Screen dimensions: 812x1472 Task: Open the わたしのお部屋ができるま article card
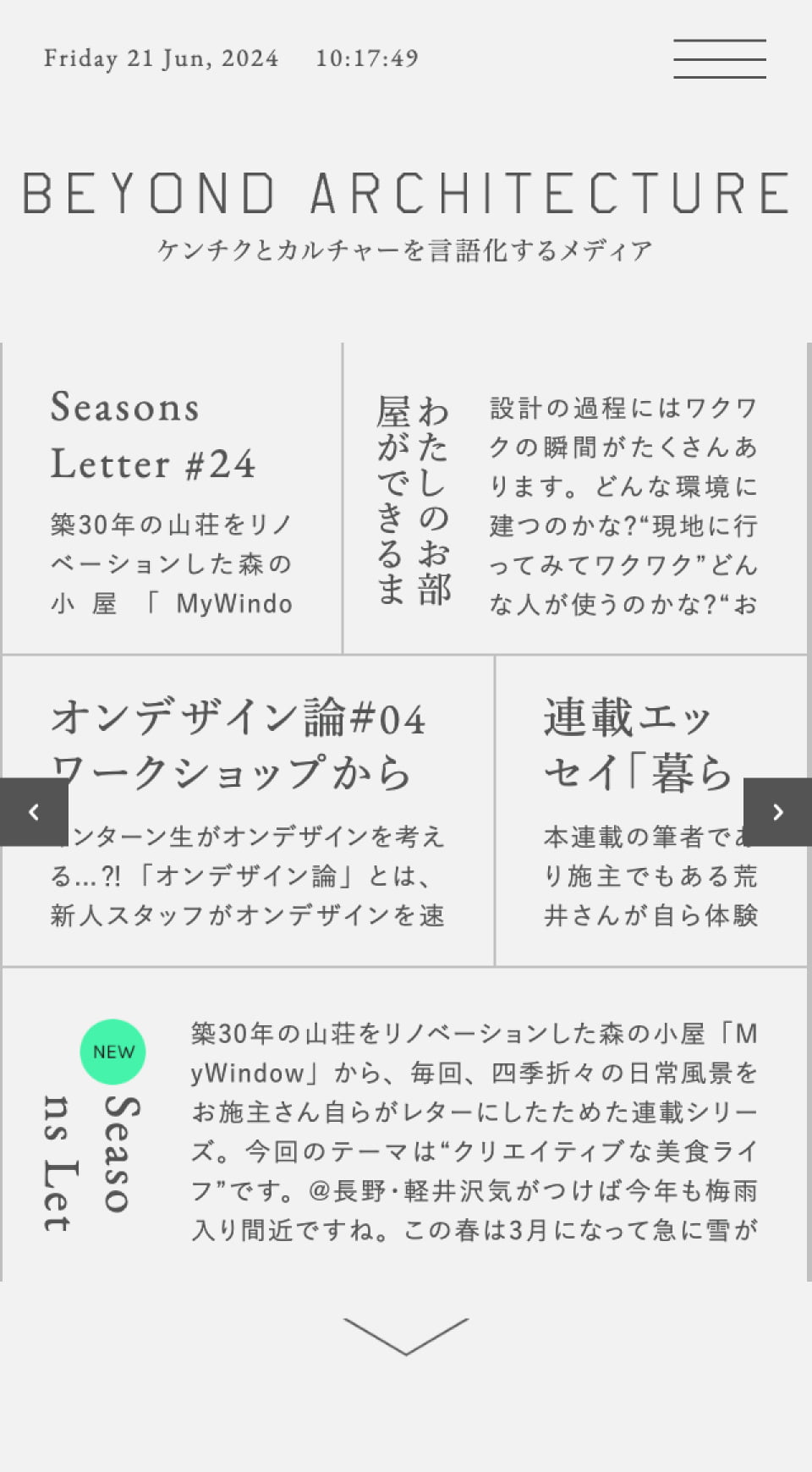click(x=575, y=498)
